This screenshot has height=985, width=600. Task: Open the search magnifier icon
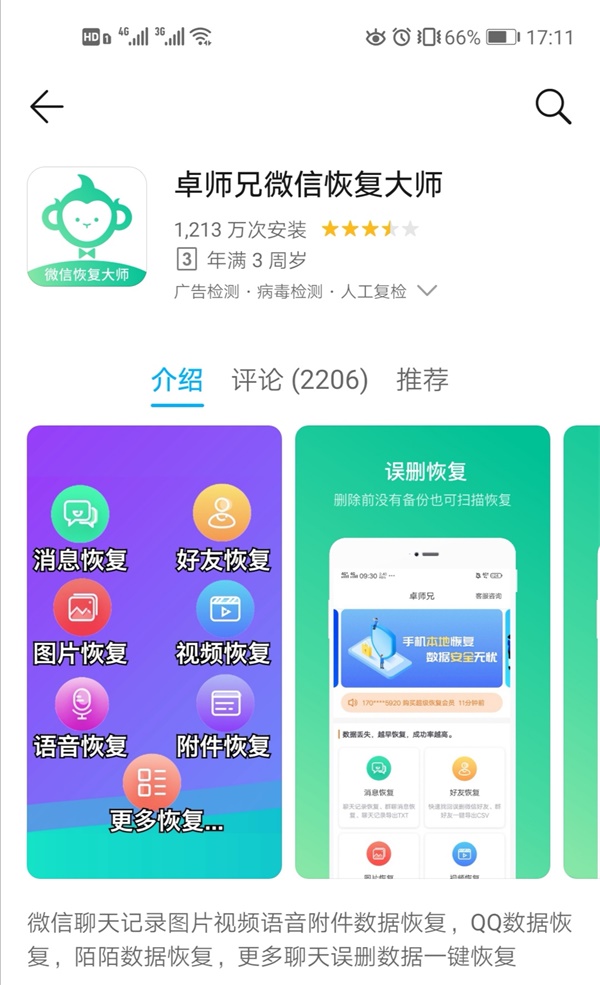553,106
